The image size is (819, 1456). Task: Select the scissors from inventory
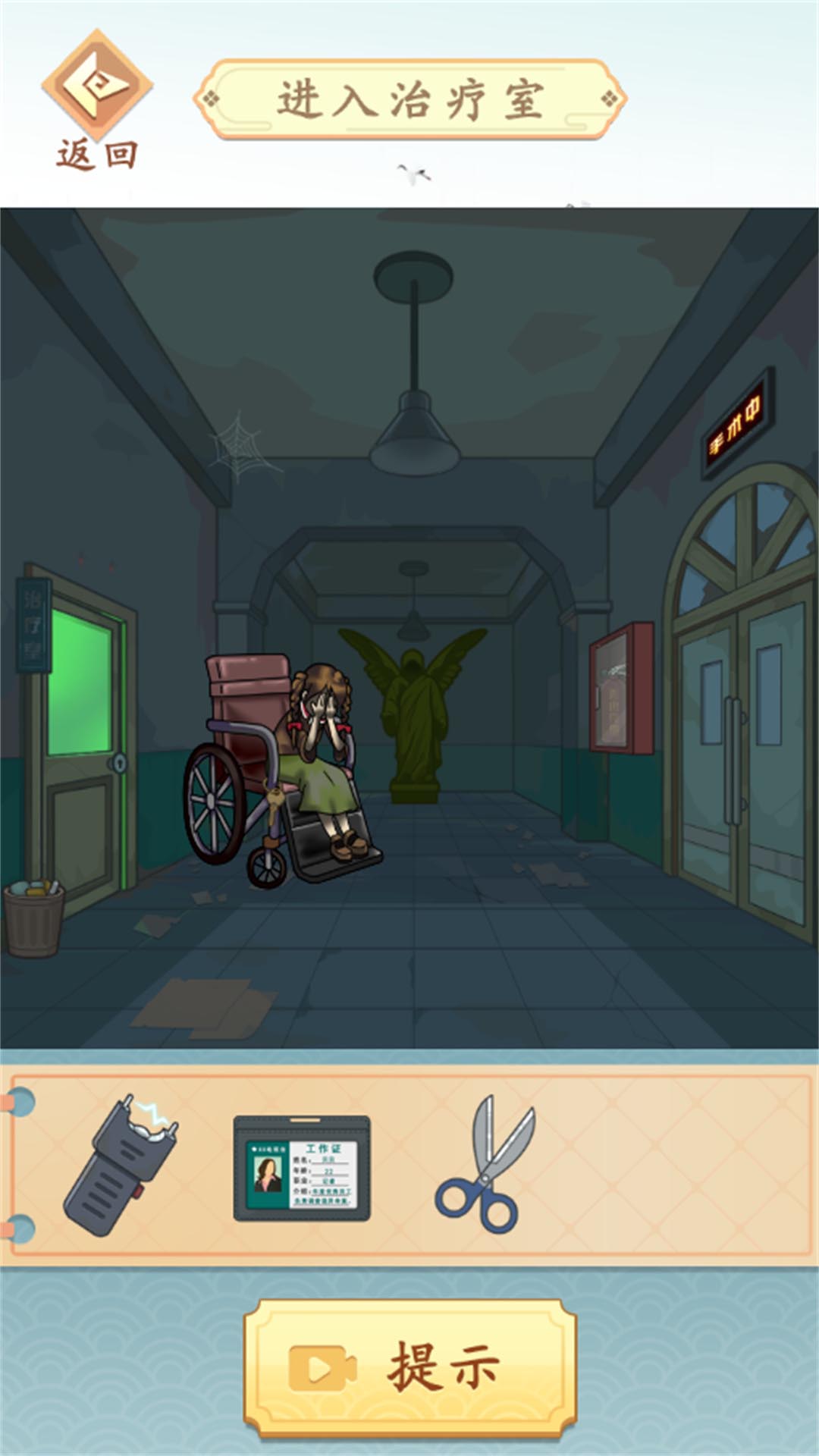click(485, 1164)
